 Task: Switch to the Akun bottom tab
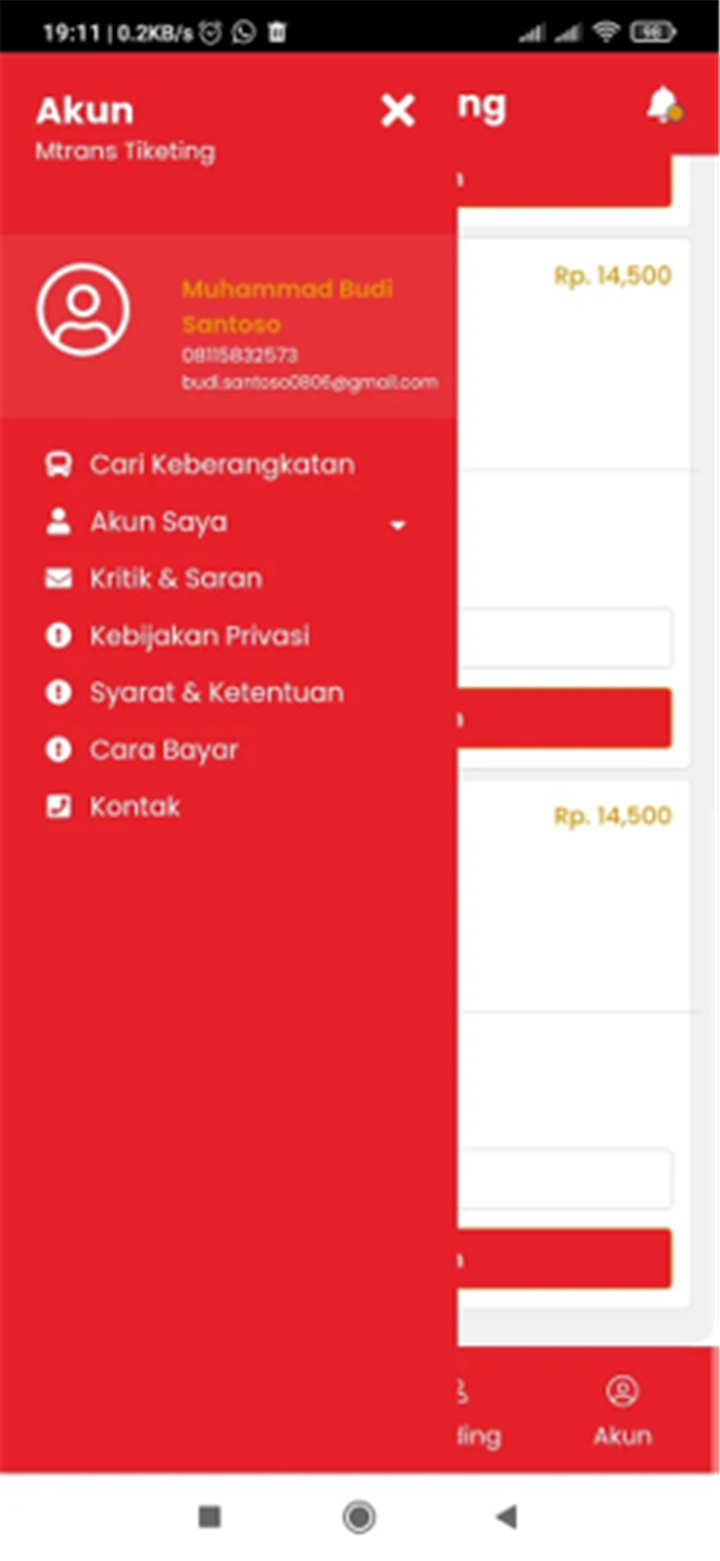(622, 1411)
